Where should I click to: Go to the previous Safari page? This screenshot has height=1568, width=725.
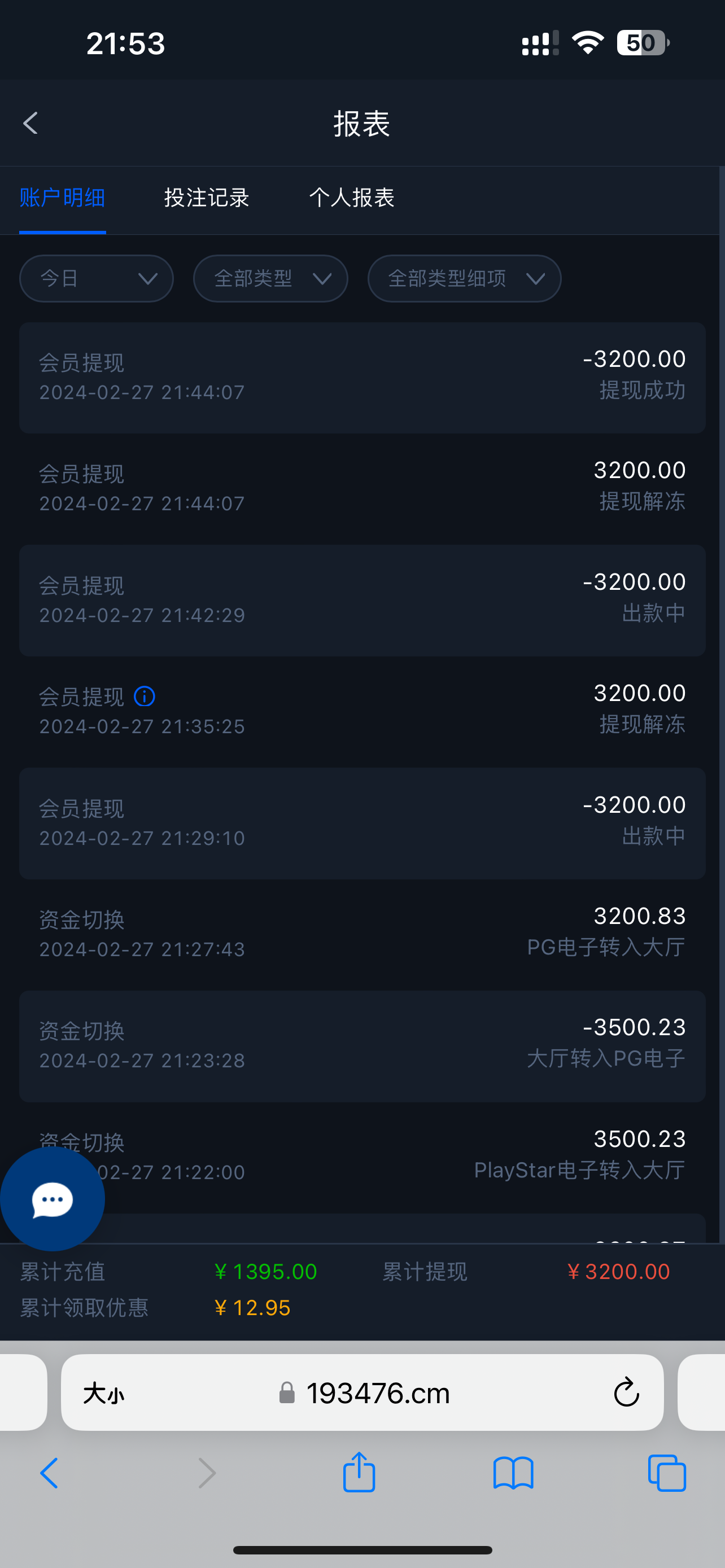(49, 1473)
